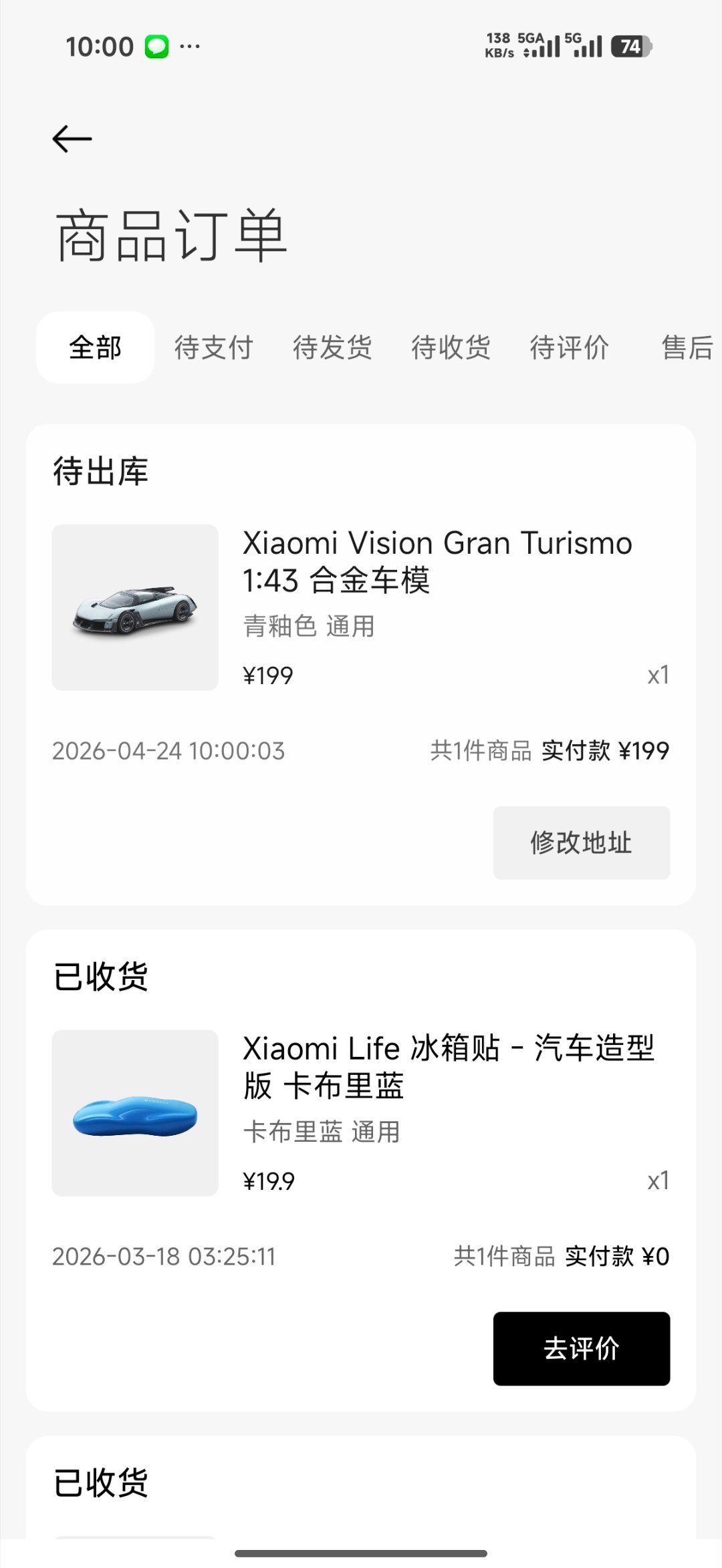The height and width of the screenshot is (1568, 722).
Task: Switch to the 待支付 tab
Action: (x=214, y=348)
